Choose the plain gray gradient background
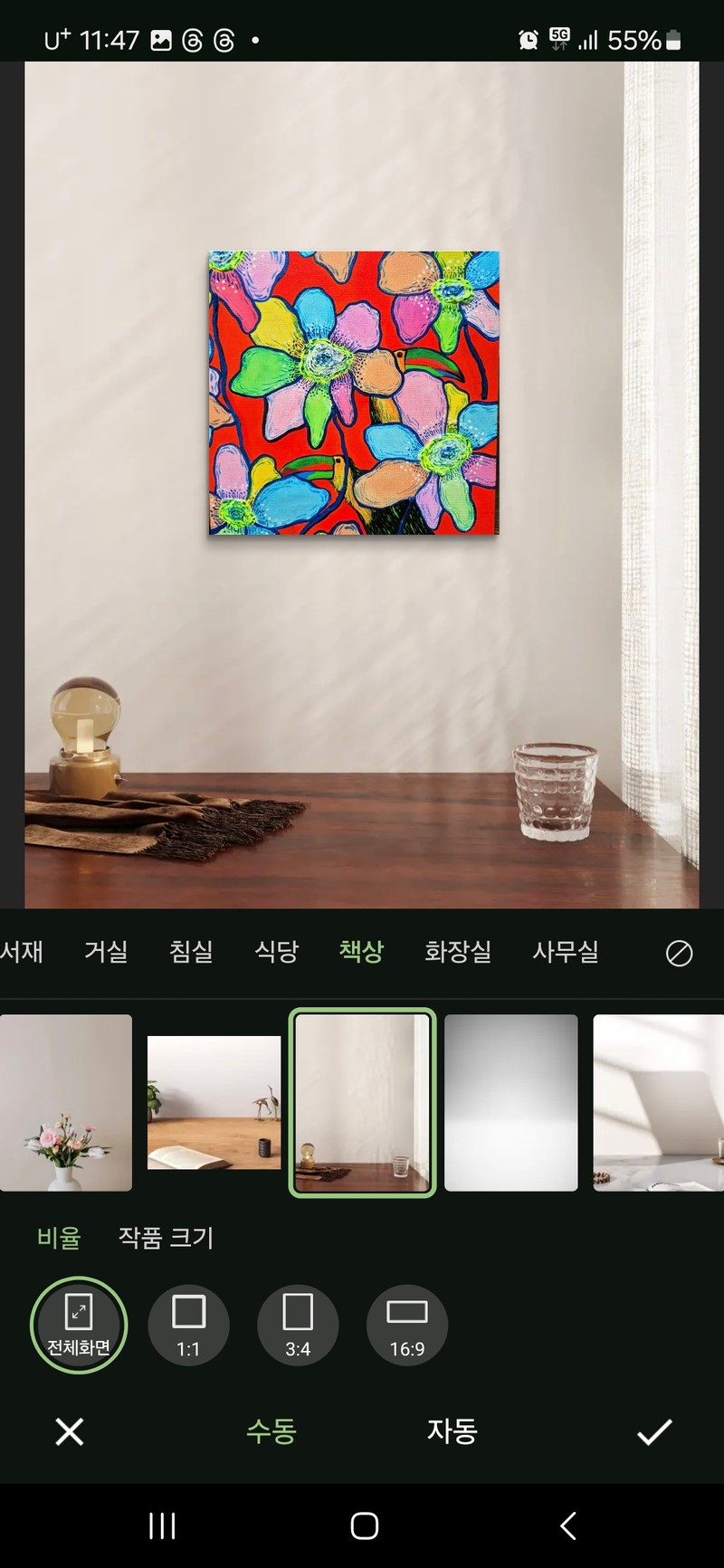This screenshot has width=724, height=1568. click(510, 1102)
